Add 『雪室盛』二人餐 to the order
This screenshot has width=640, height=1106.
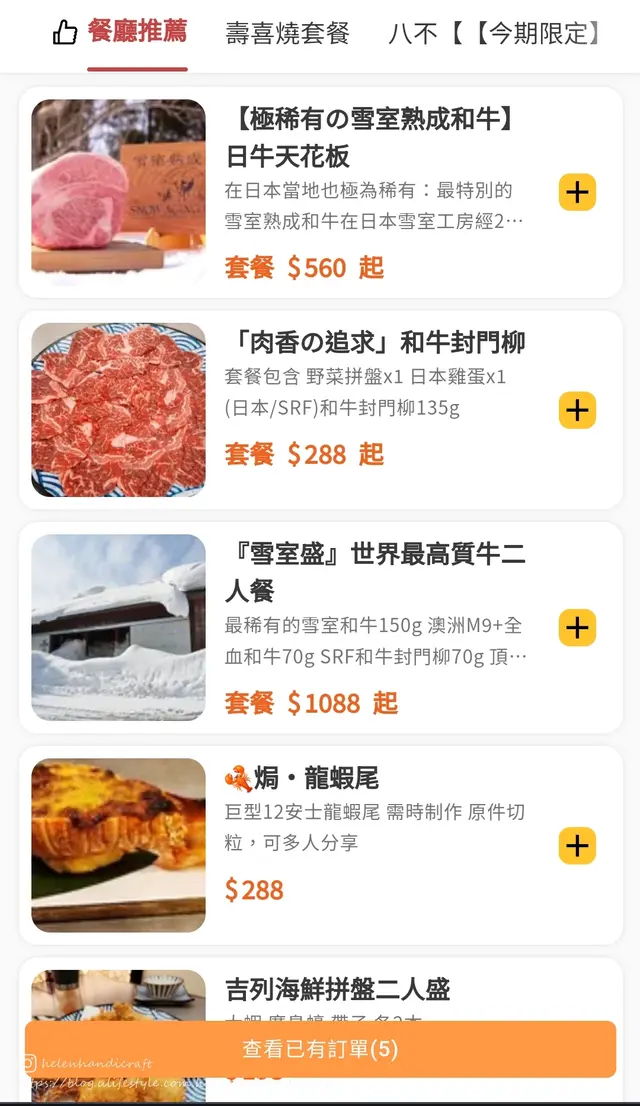[x=577, y=628]
